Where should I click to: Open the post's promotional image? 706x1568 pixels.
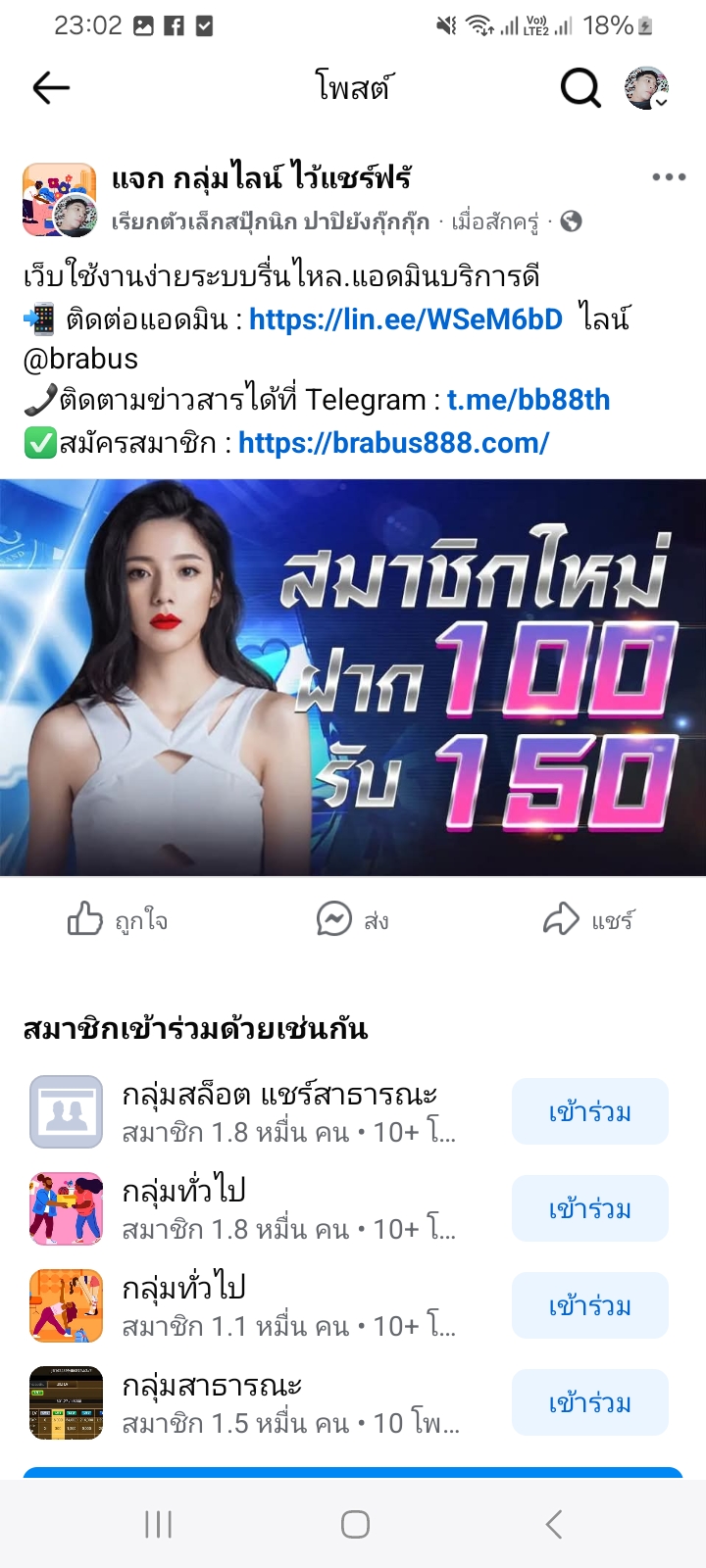pos(353,677)
